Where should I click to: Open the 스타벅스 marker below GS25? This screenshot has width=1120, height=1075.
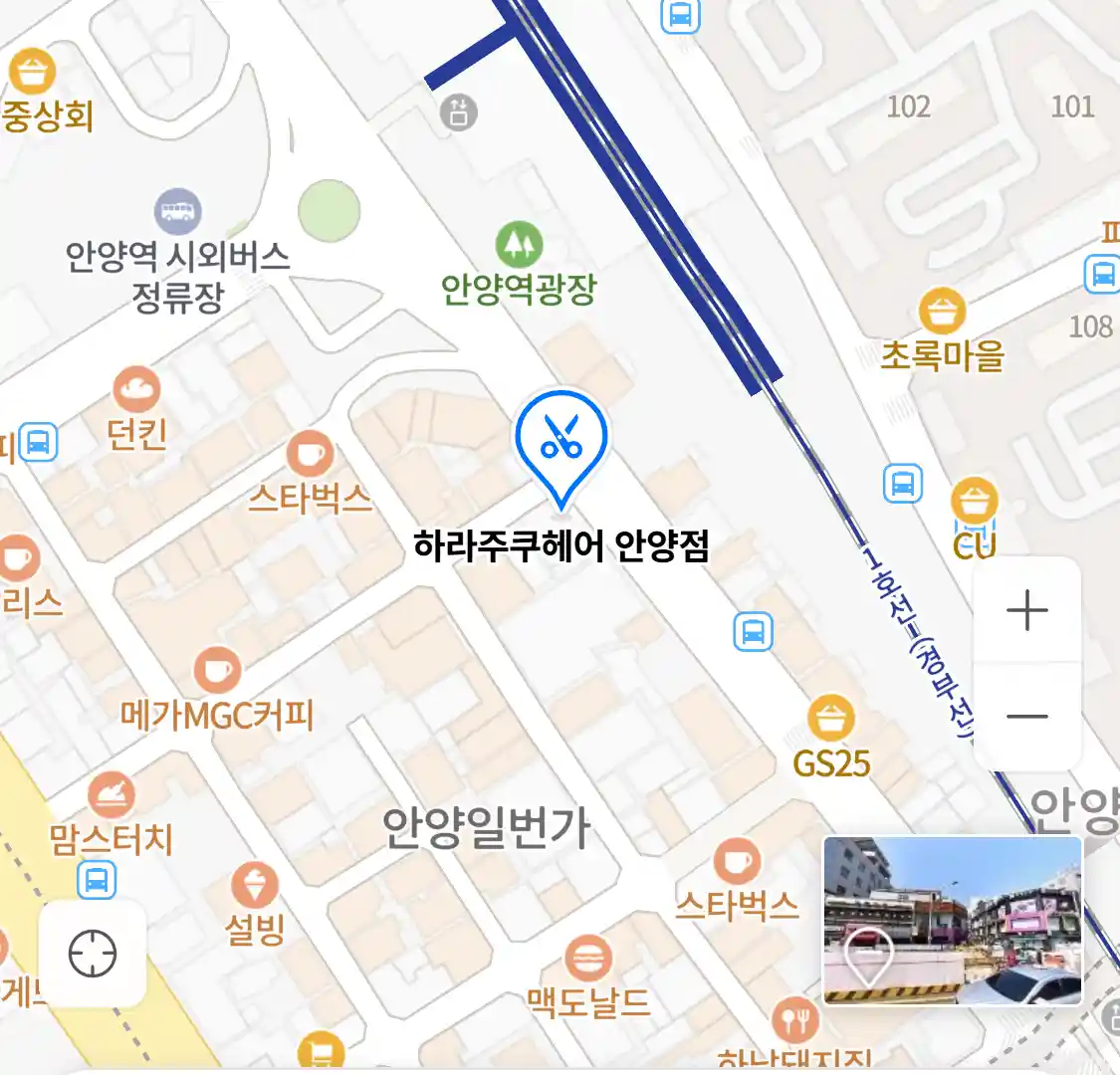[737, 862]
